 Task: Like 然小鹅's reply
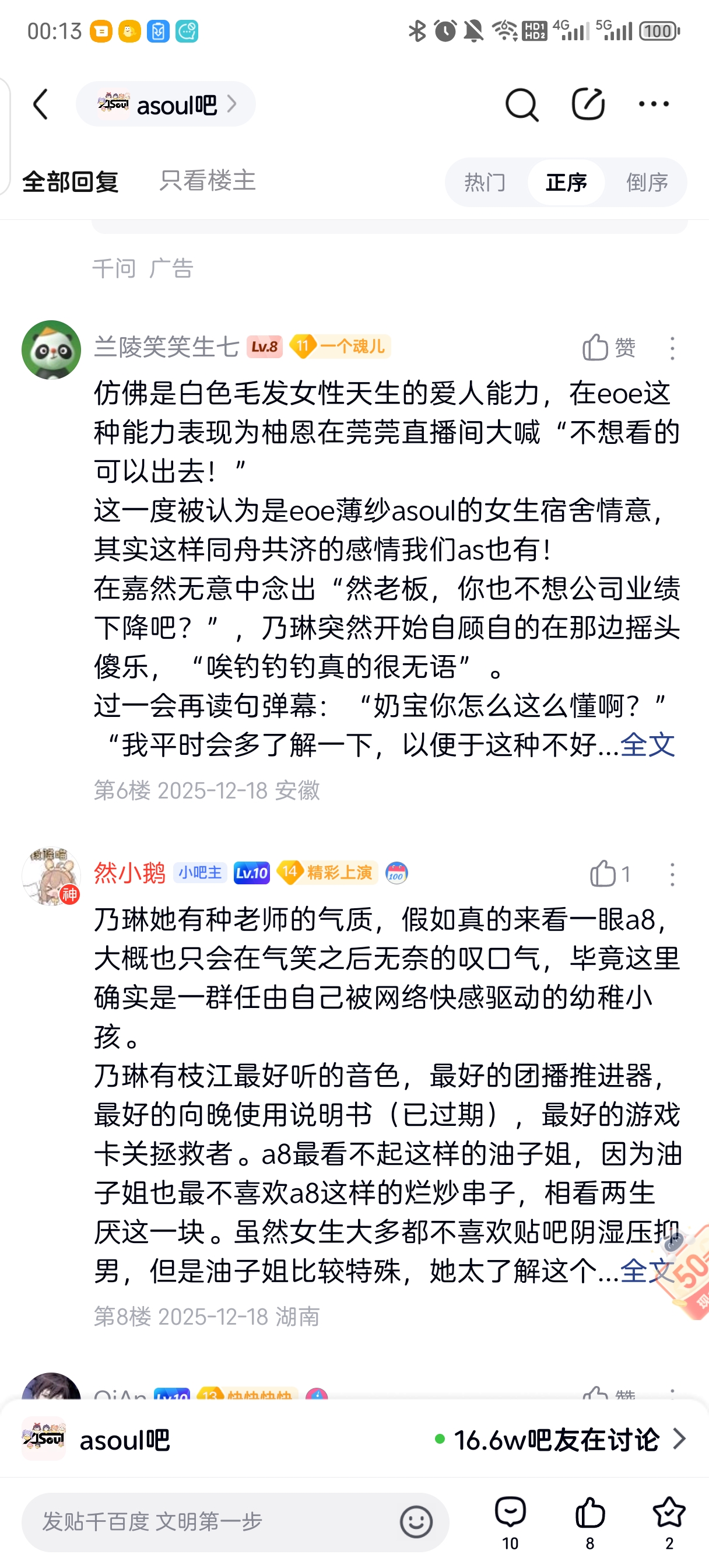point(609,873)
